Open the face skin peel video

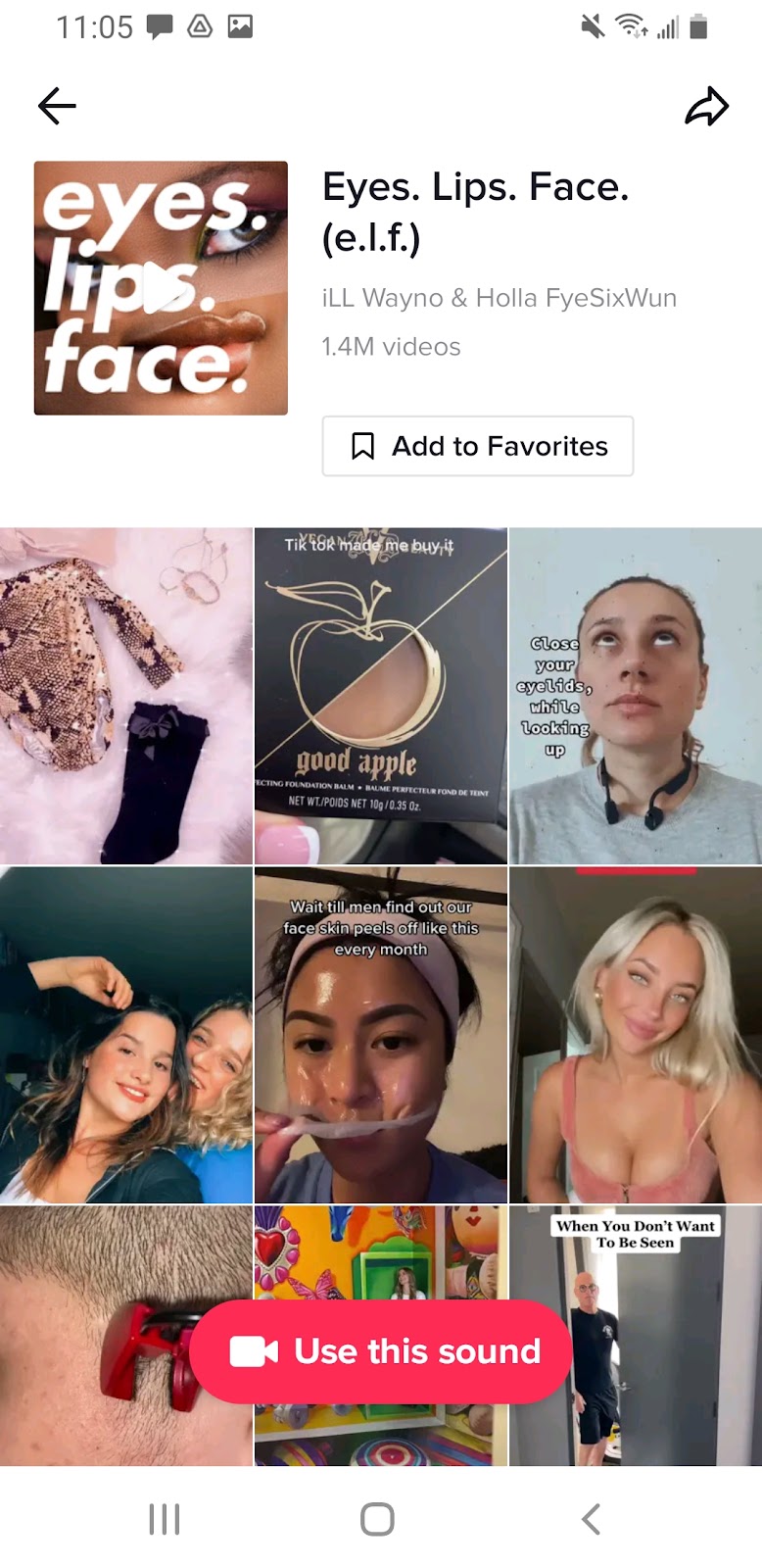[381, 1035]
